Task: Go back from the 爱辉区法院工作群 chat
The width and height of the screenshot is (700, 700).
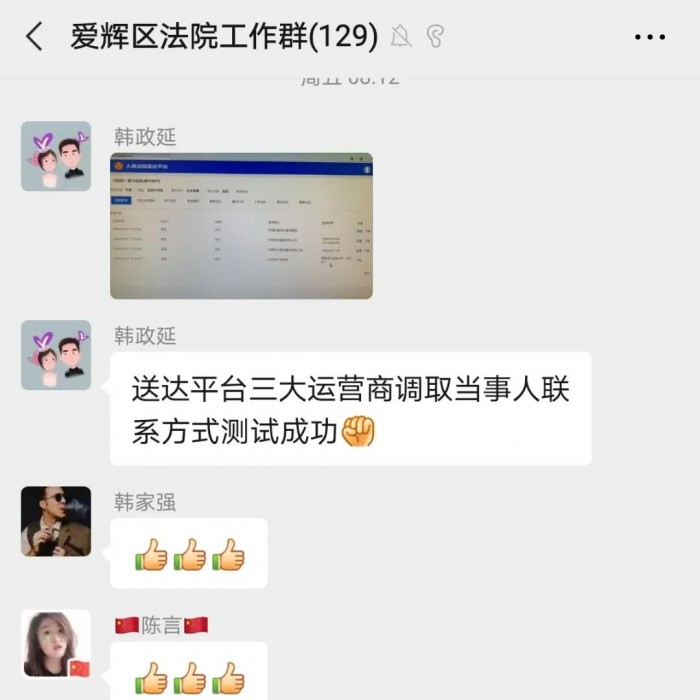Action: 34,37
